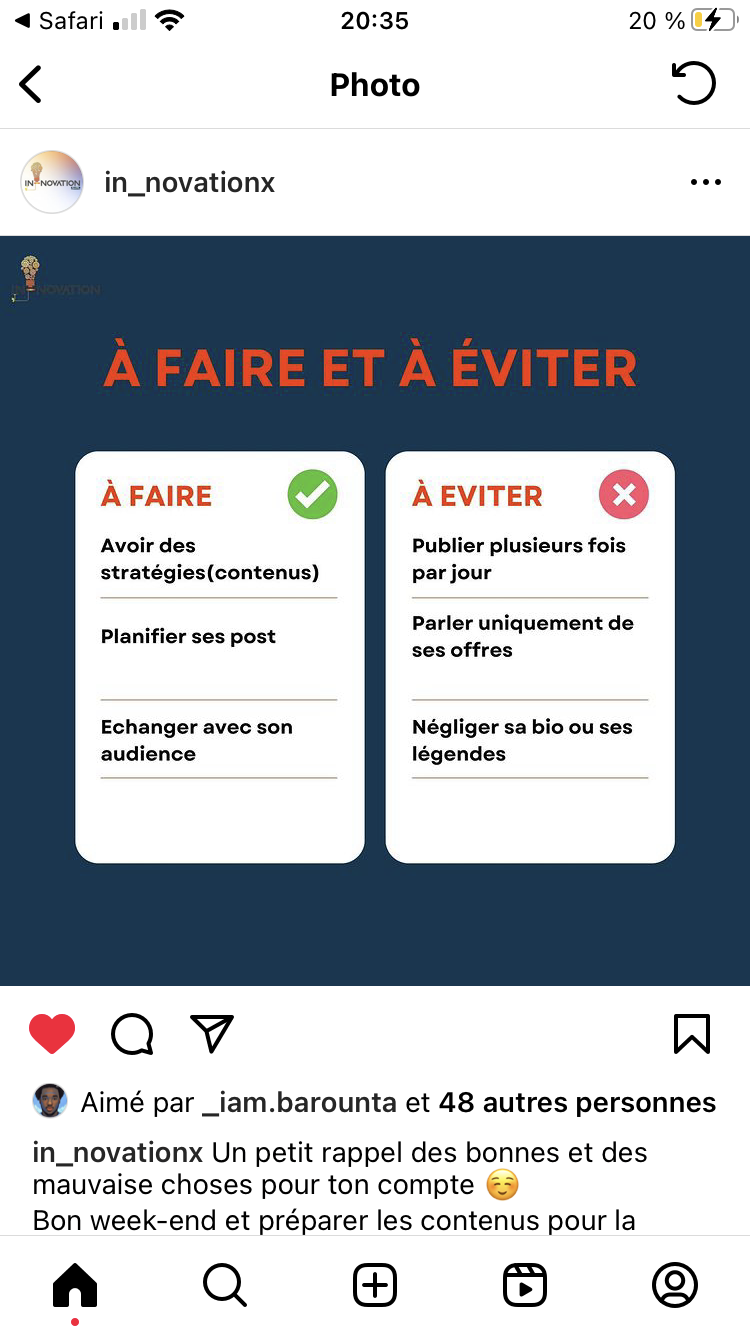Switch to the Reels tab

[525, 1286]
